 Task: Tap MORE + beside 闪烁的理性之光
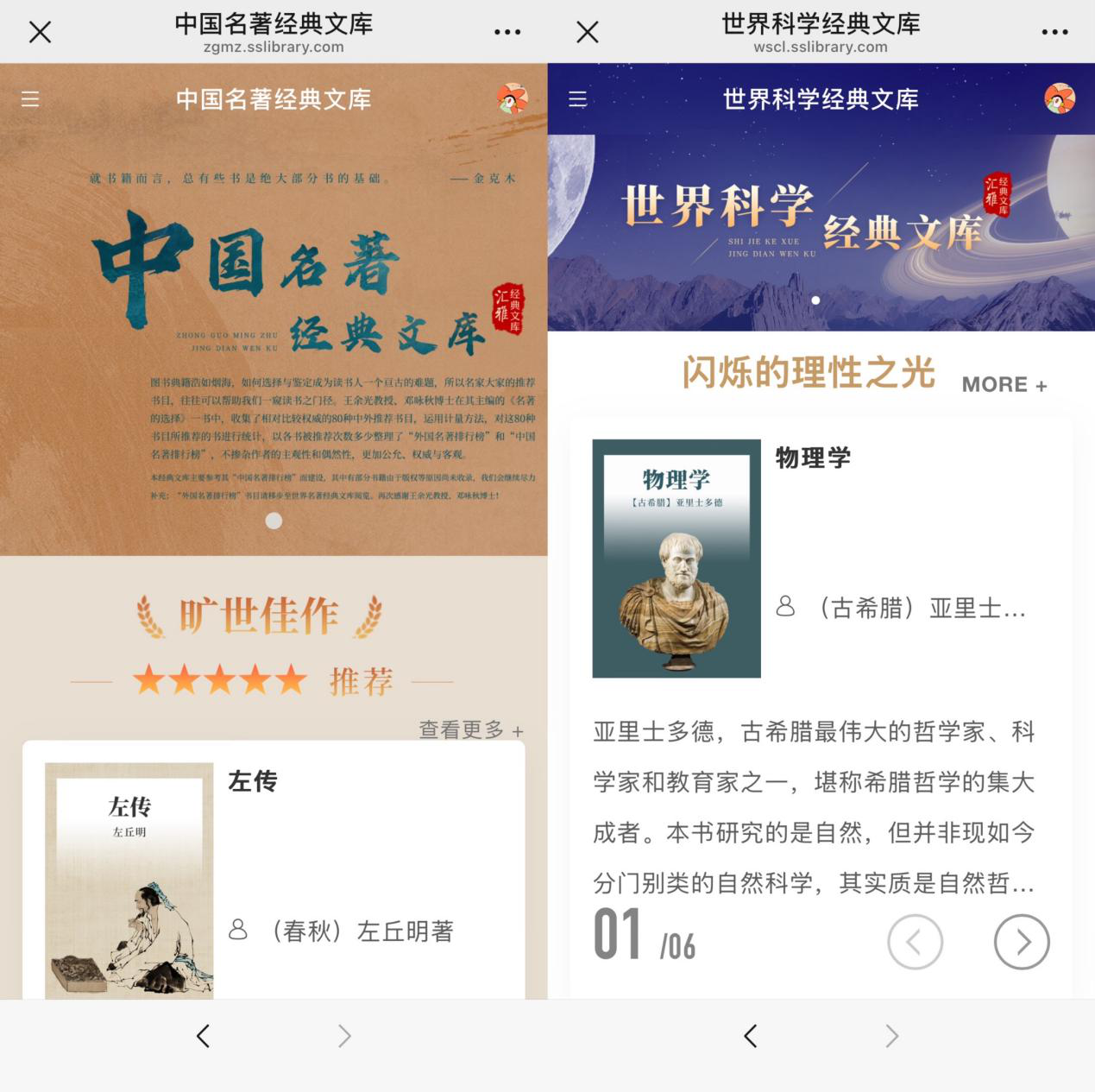coord(1004,385)
